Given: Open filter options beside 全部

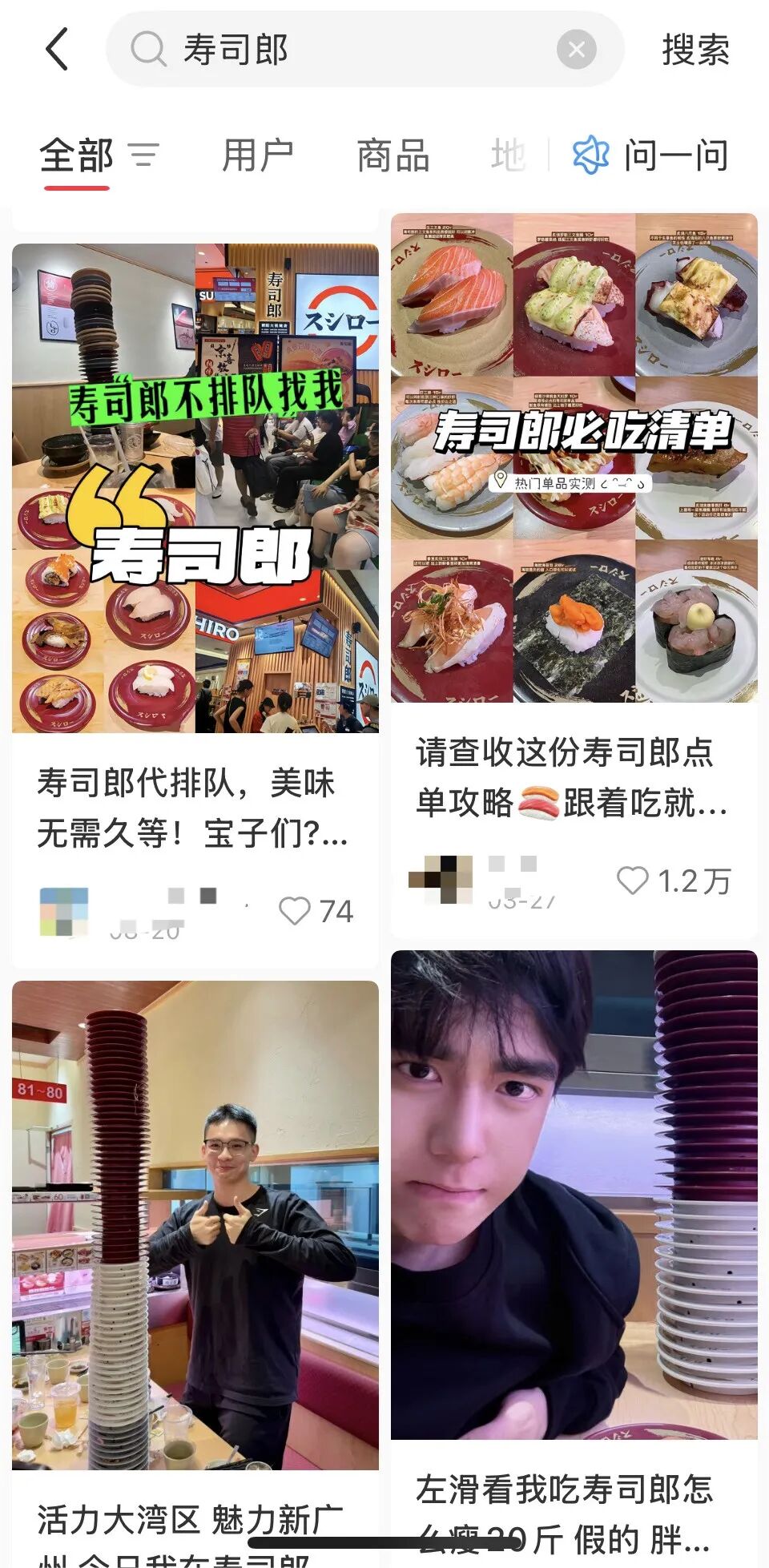Looking at the screenshot, I should coord(144,155).
